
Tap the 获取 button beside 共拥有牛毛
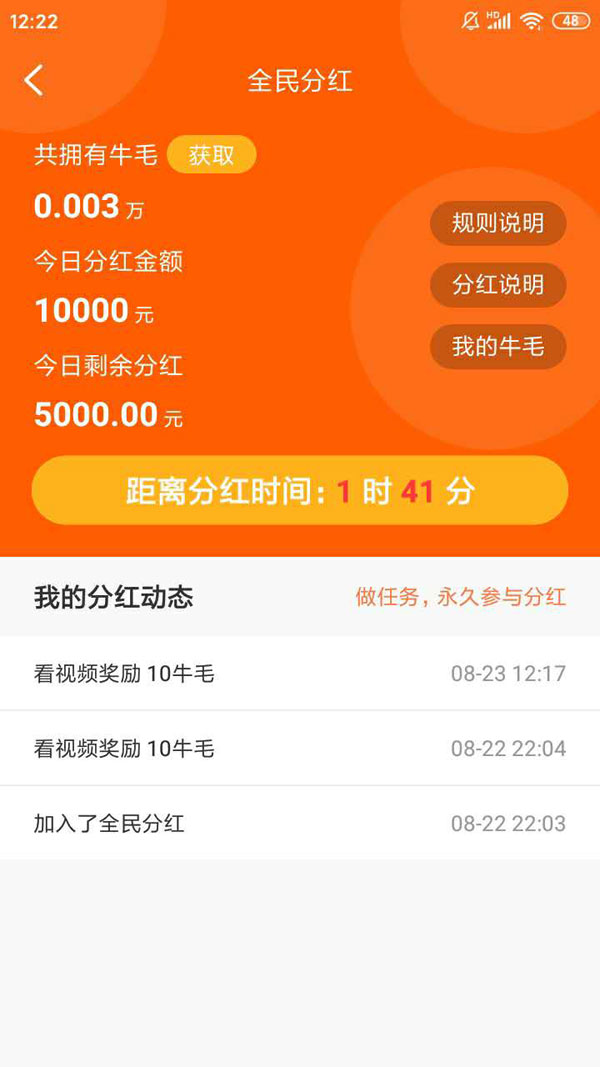point(211,155)
